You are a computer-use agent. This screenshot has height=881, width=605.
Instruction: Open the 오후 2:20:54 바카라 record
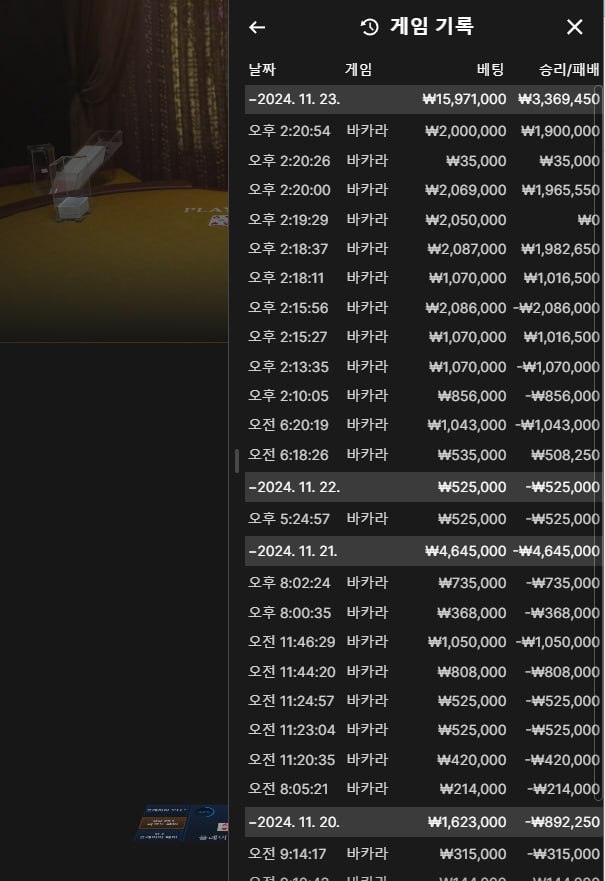click(x=420, y=131)
